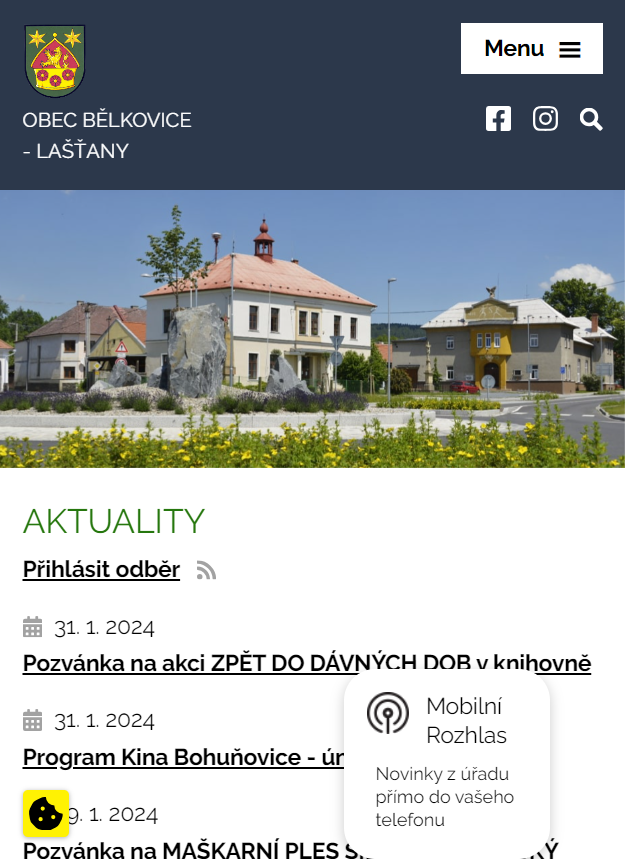Open cookie settings button

point(46,813)
